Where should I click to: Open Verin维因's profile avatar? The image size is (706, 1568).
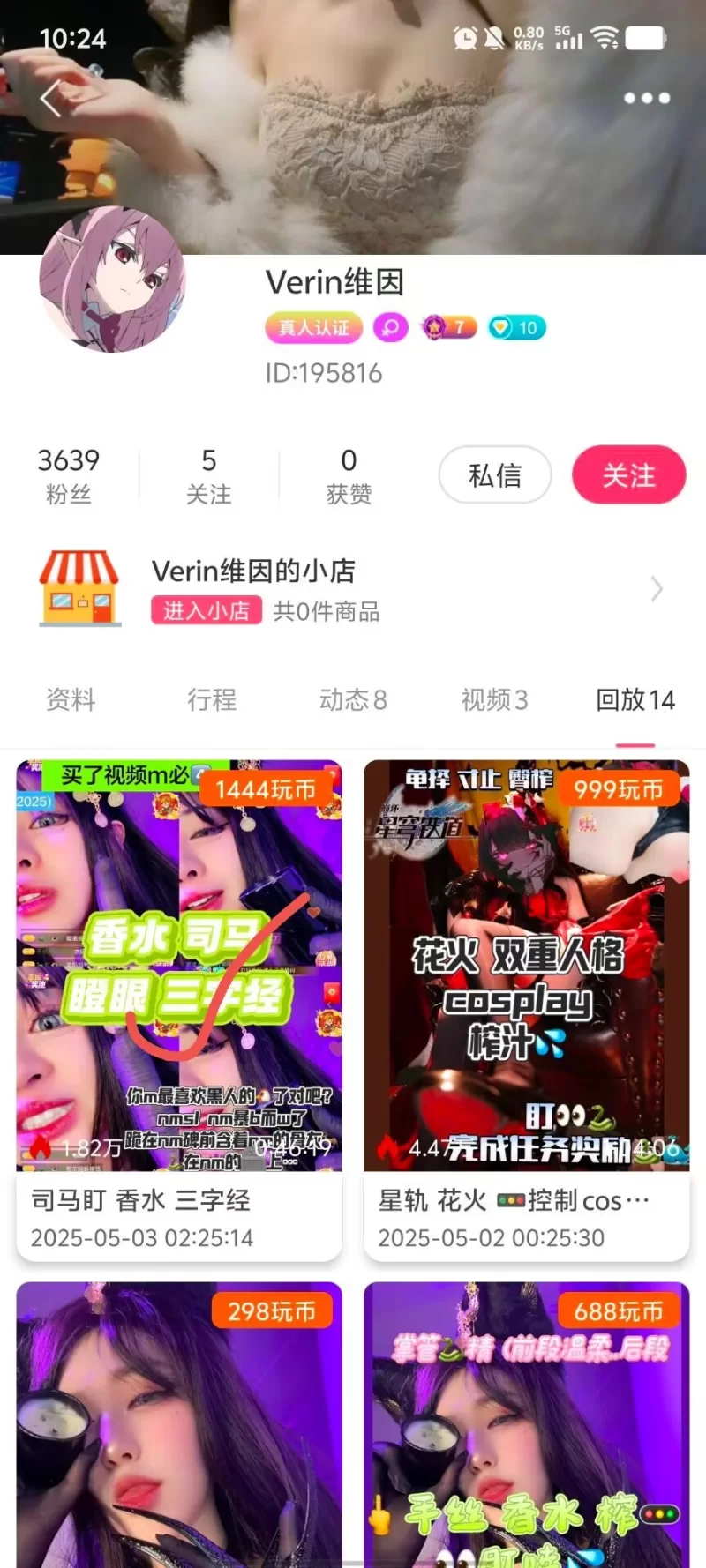pos(112,280)
